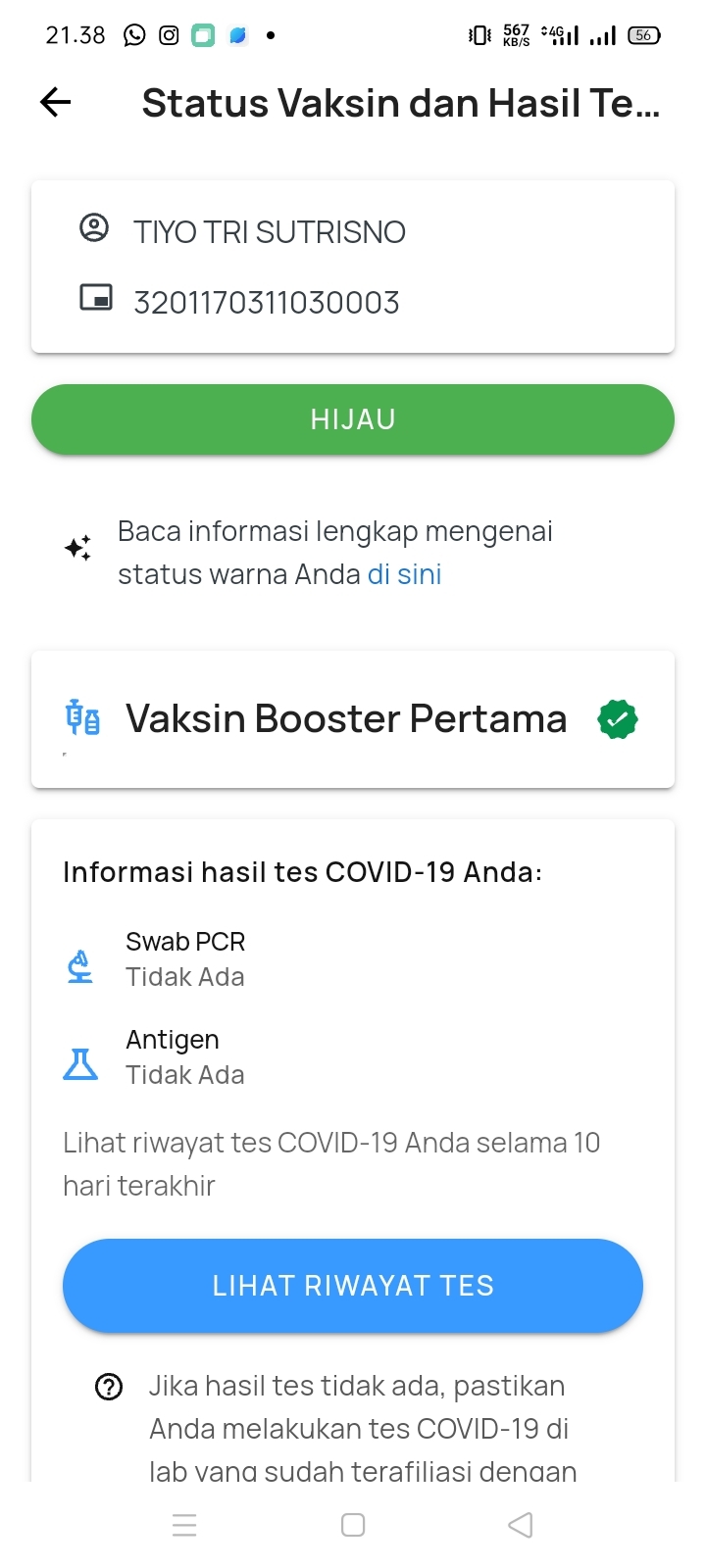Tap the green HIJAU status button

353,419
